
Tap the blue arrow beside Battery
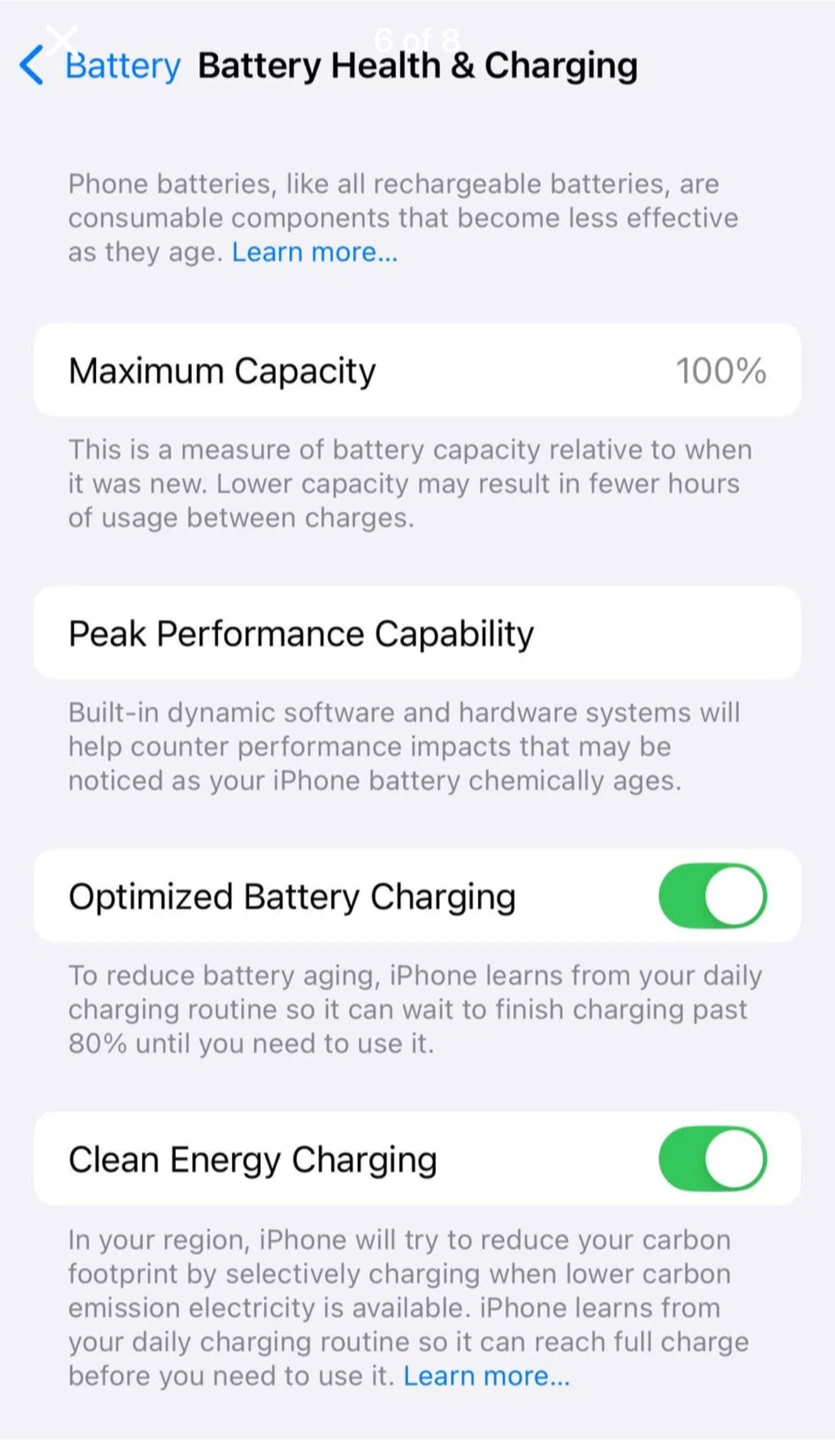30,65
